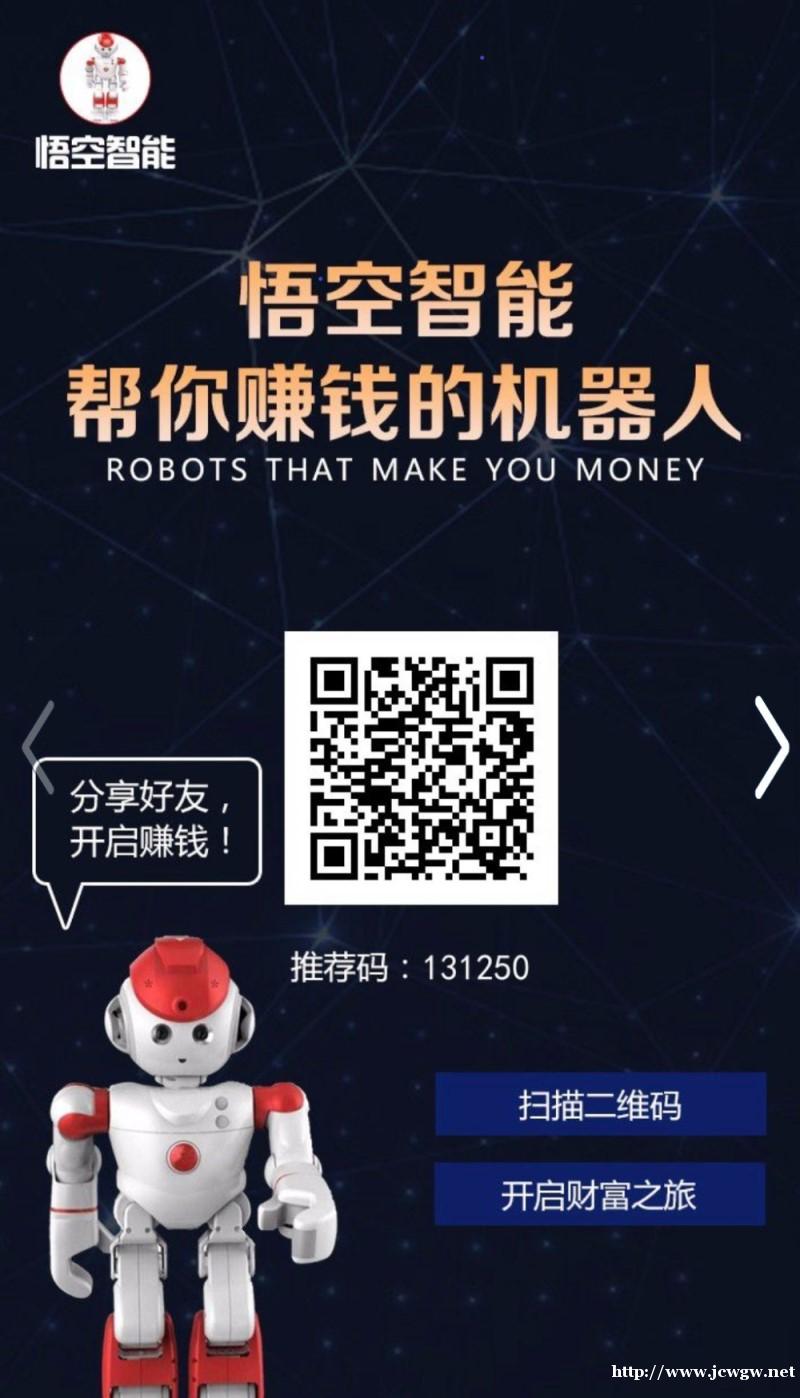
Task: Show the next poster with right arrow
Action: (771, 747)
